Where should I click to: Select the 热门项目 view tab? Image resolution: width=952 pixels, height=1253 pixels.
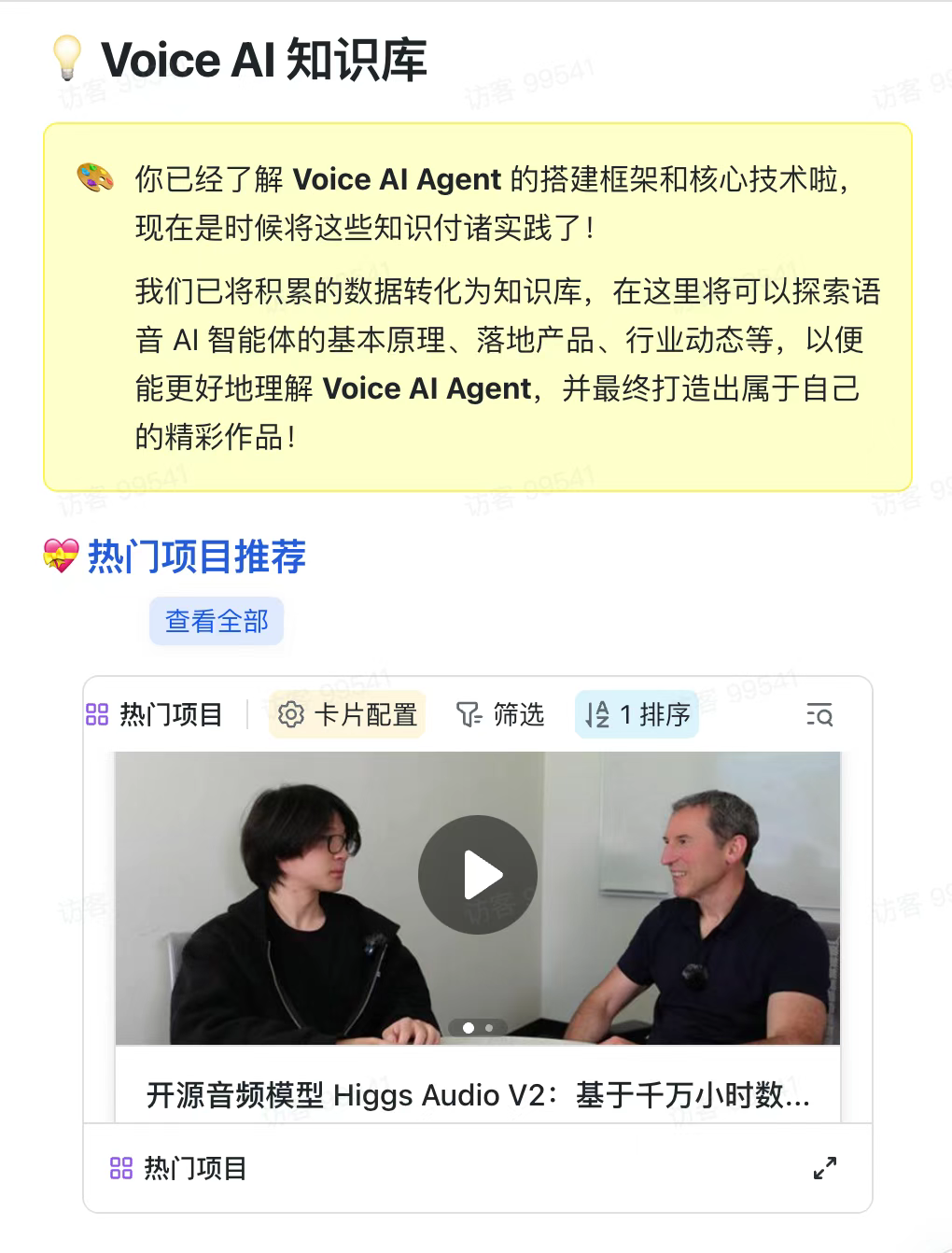(x=155, y=715)
